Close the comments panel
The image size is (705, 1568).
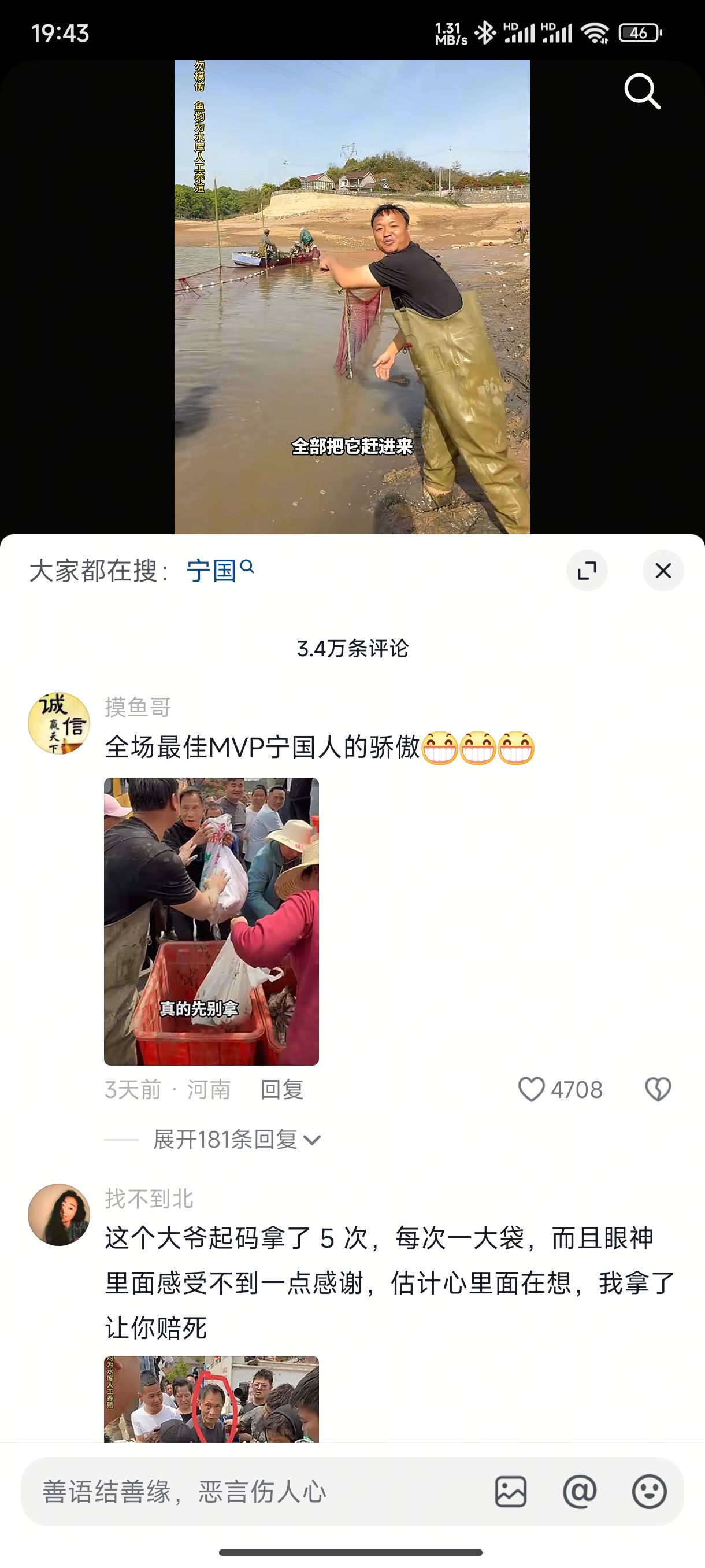(662, 571)
